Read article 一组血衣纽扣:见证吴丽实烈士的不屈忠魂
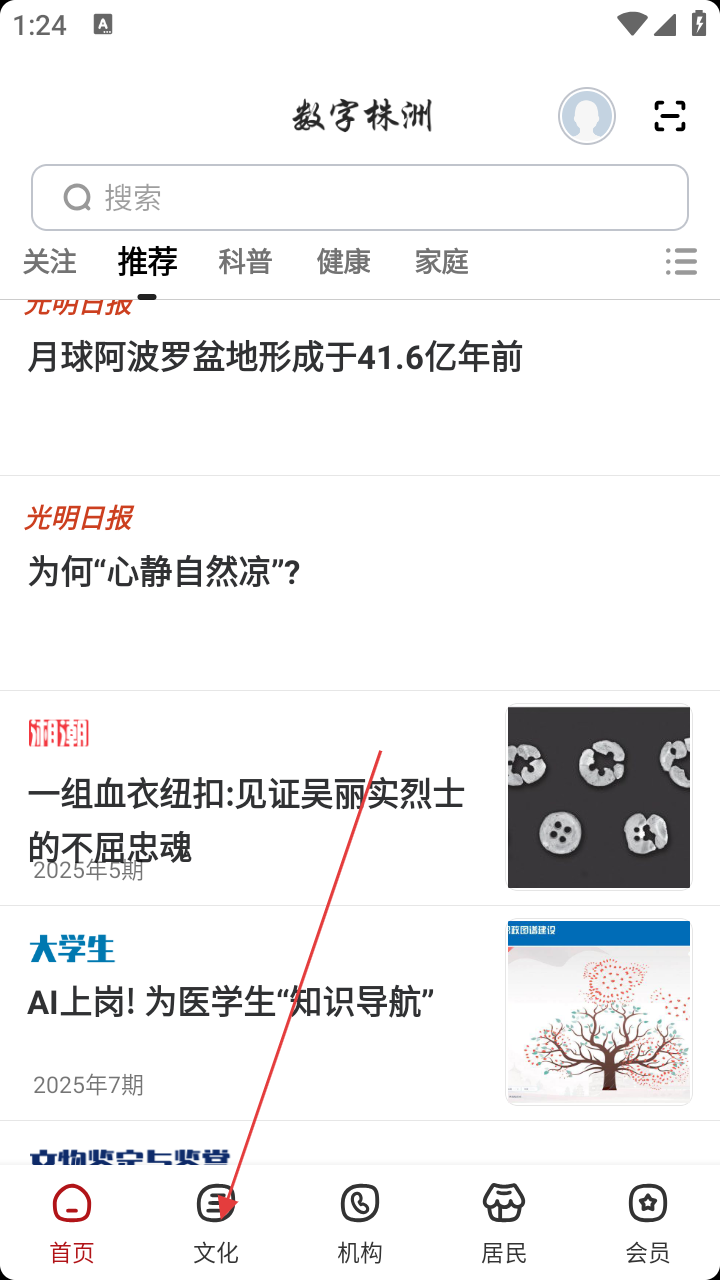 point(246,820)
